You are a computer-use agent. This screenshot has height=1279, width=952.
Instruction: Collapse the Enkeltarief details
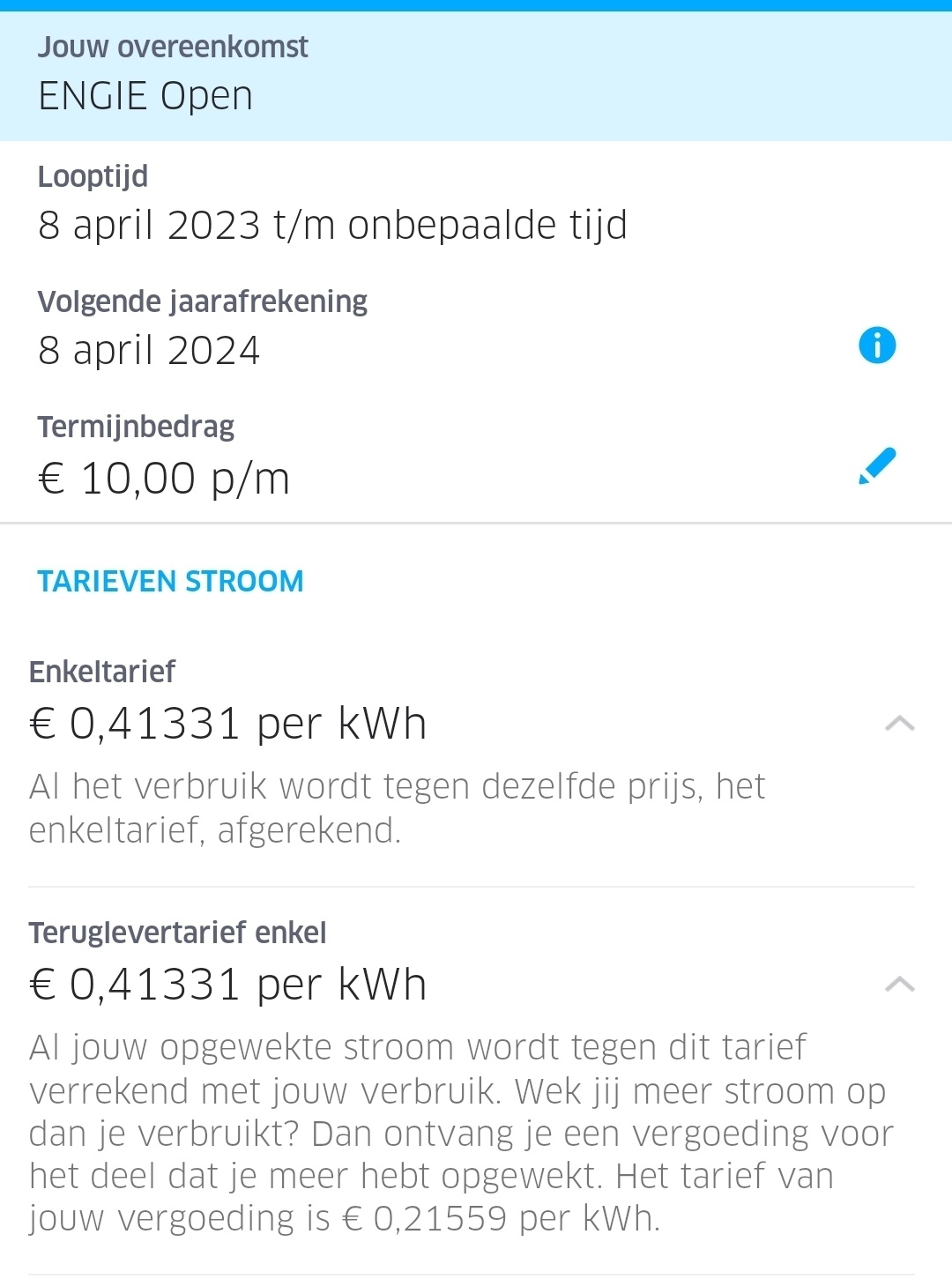click(899, 724)
